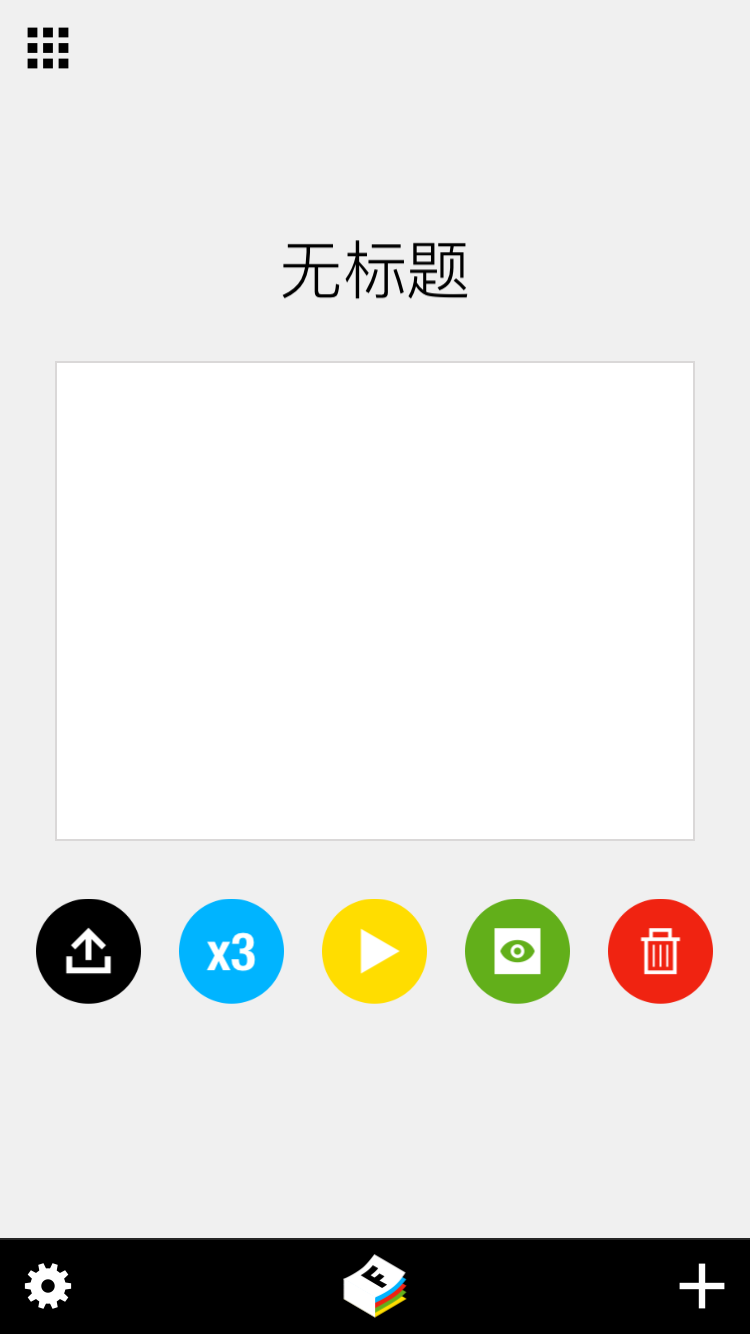This screenshot has width=750, height=1334.
Task: Tap the black export/share button
Action: pos(88,951)
